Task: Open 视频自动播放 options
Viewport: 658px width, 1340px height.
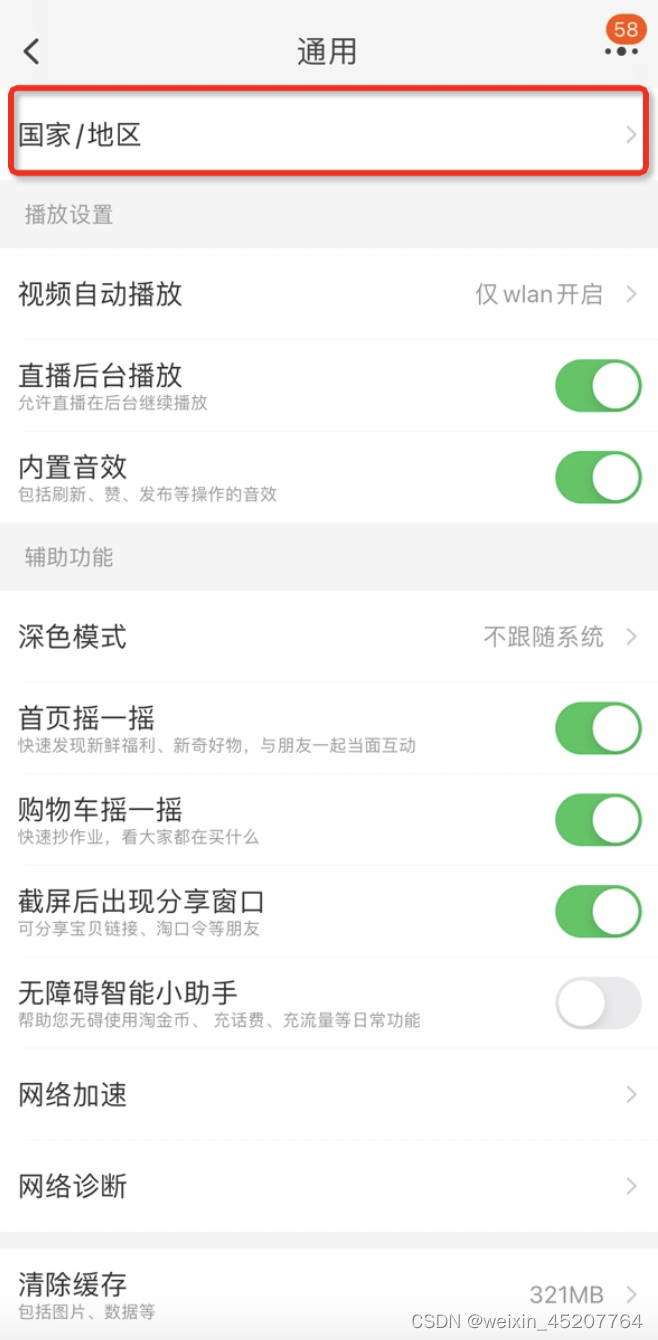Action: point(329,294)
